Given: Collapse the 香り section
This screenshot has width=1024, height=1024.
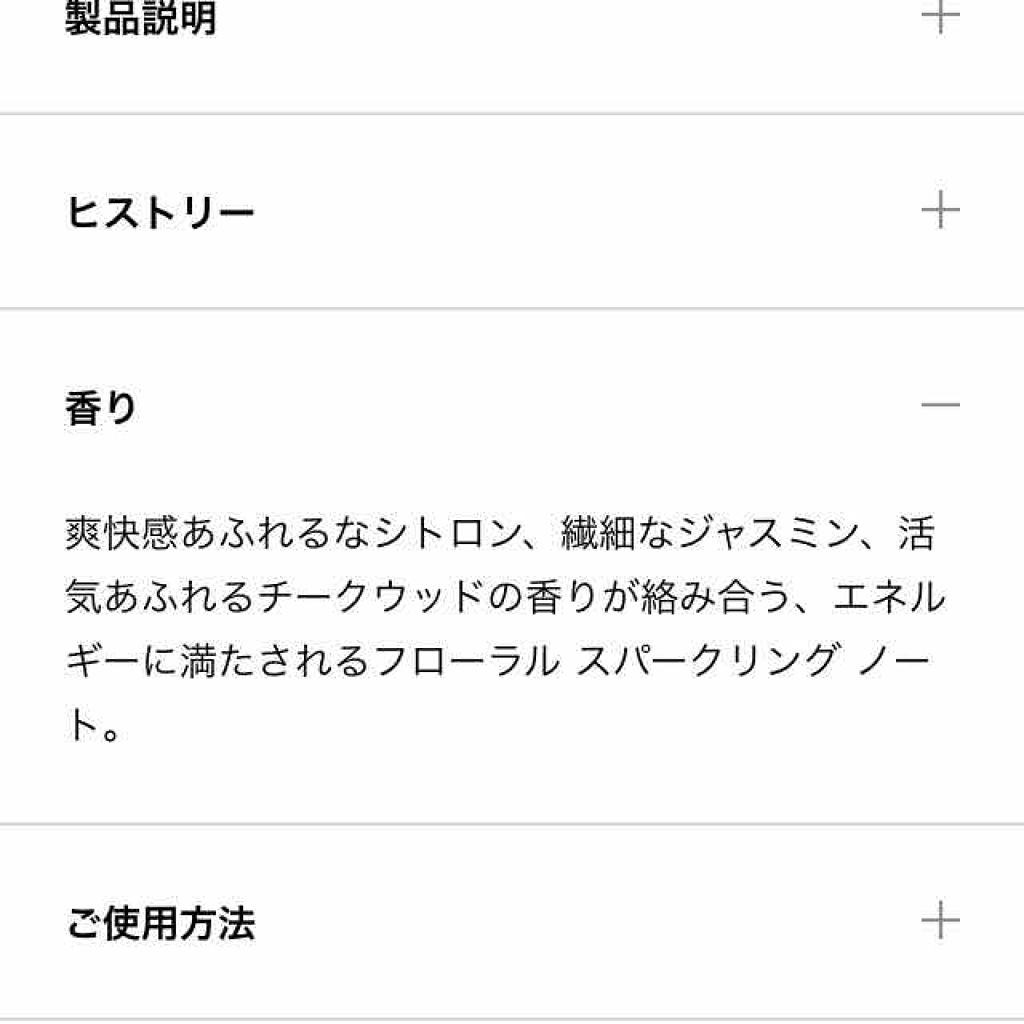Looking at the screenshot, I should [939, 405].
